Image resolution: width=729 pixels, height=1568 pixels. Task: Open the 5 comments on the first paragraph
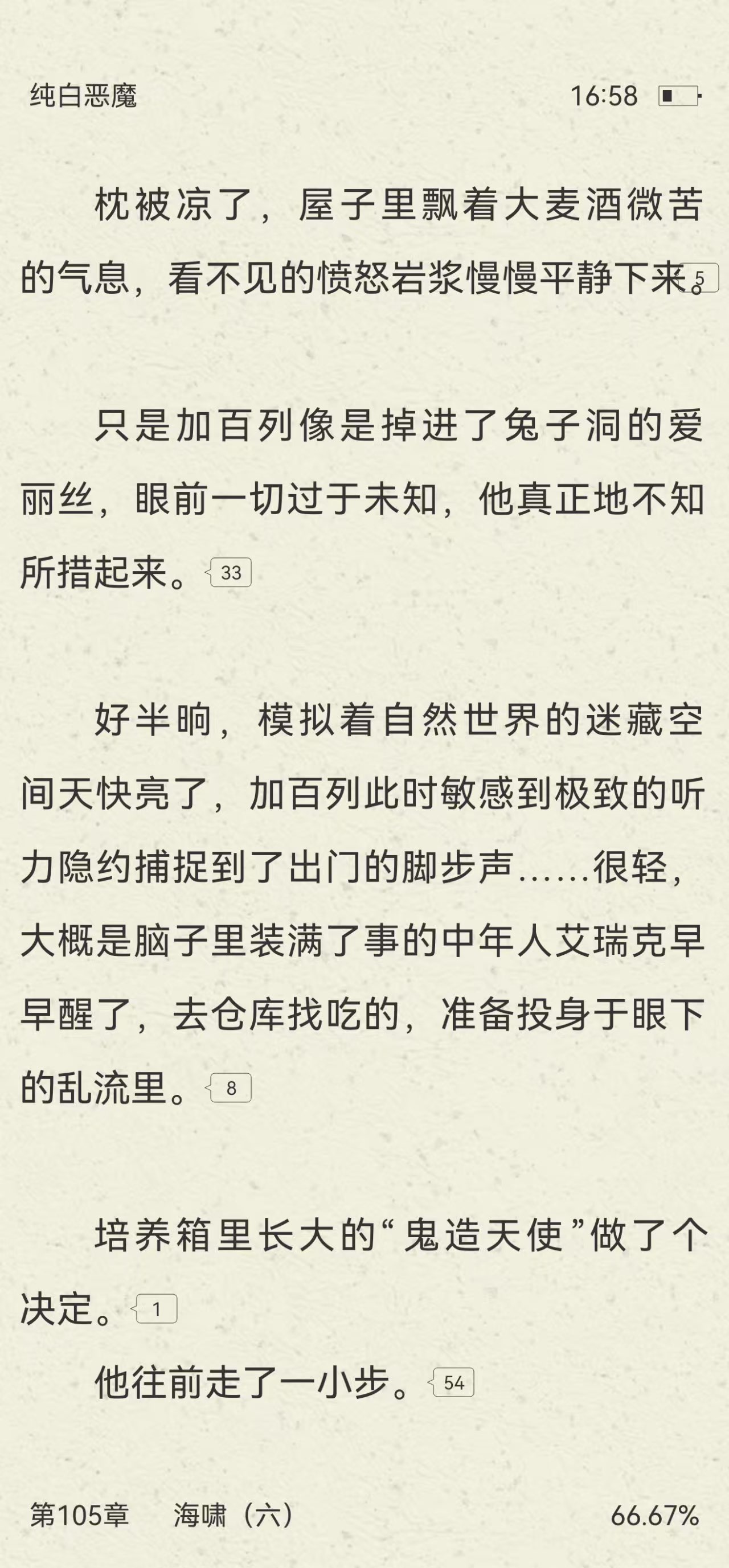pyautogui.click(x=701, y=279)
